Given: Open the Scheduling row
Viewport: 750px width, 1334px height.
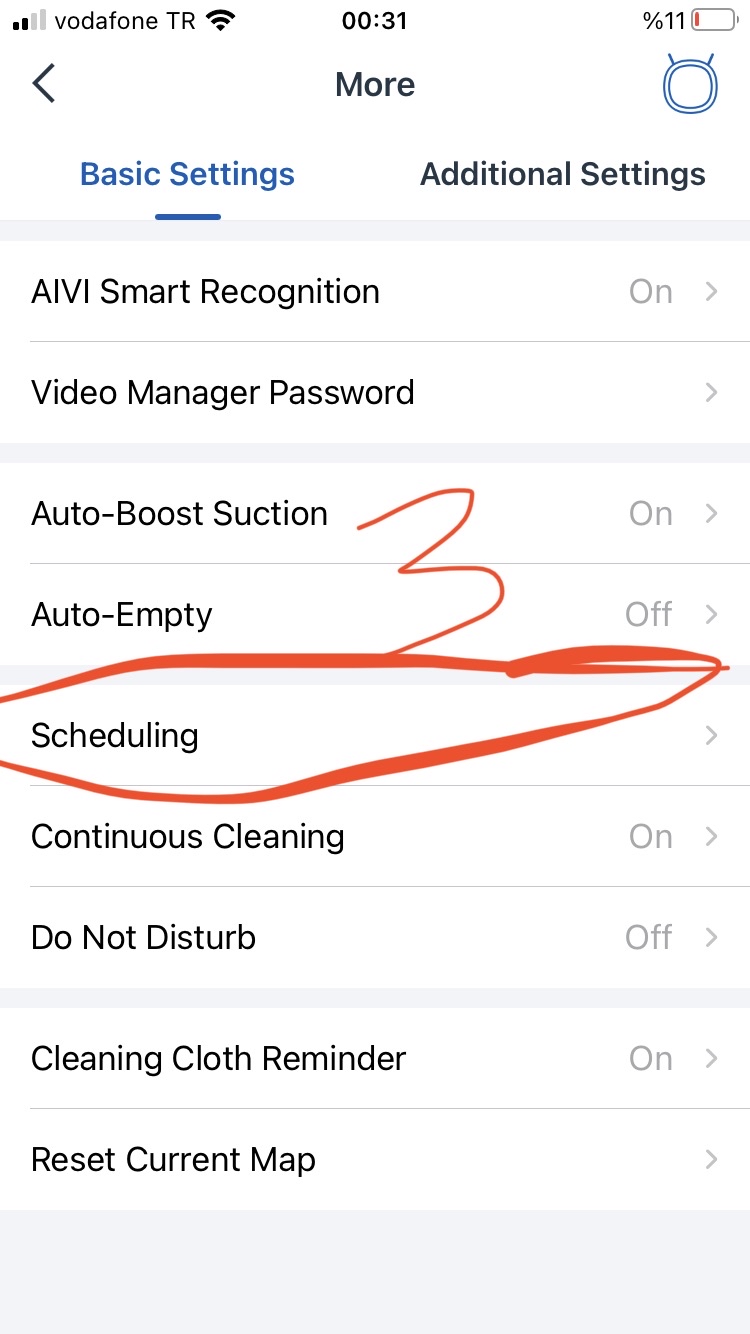Looking at the screenshot, I should pos(375,736).
